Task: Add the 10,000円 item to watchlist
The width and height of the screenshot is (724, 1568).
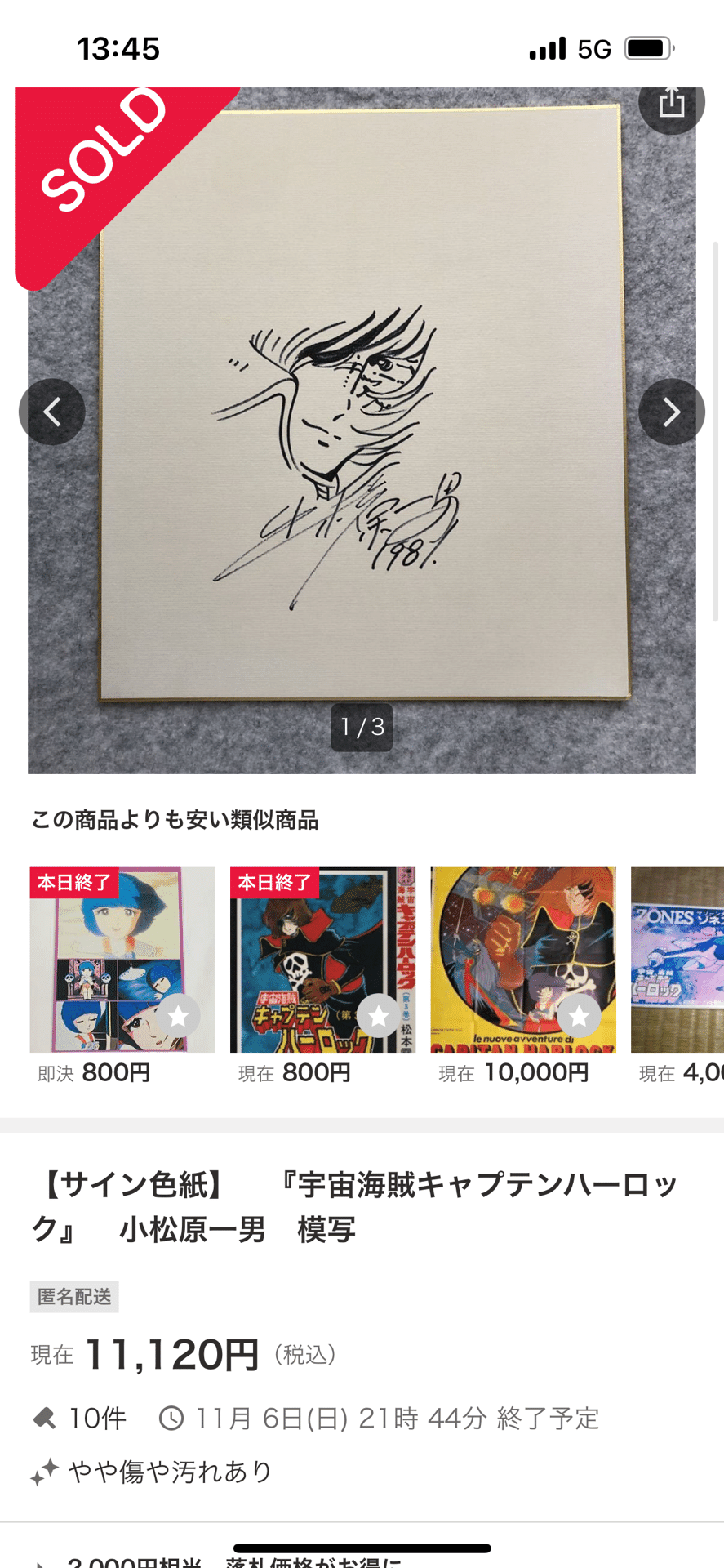Action: [x=580, y=1016]
